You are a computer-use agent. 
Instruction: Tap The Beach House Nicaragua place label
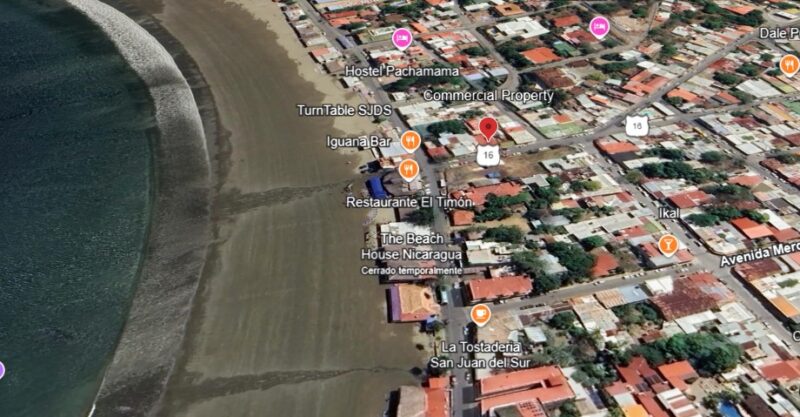click(411, 247)
